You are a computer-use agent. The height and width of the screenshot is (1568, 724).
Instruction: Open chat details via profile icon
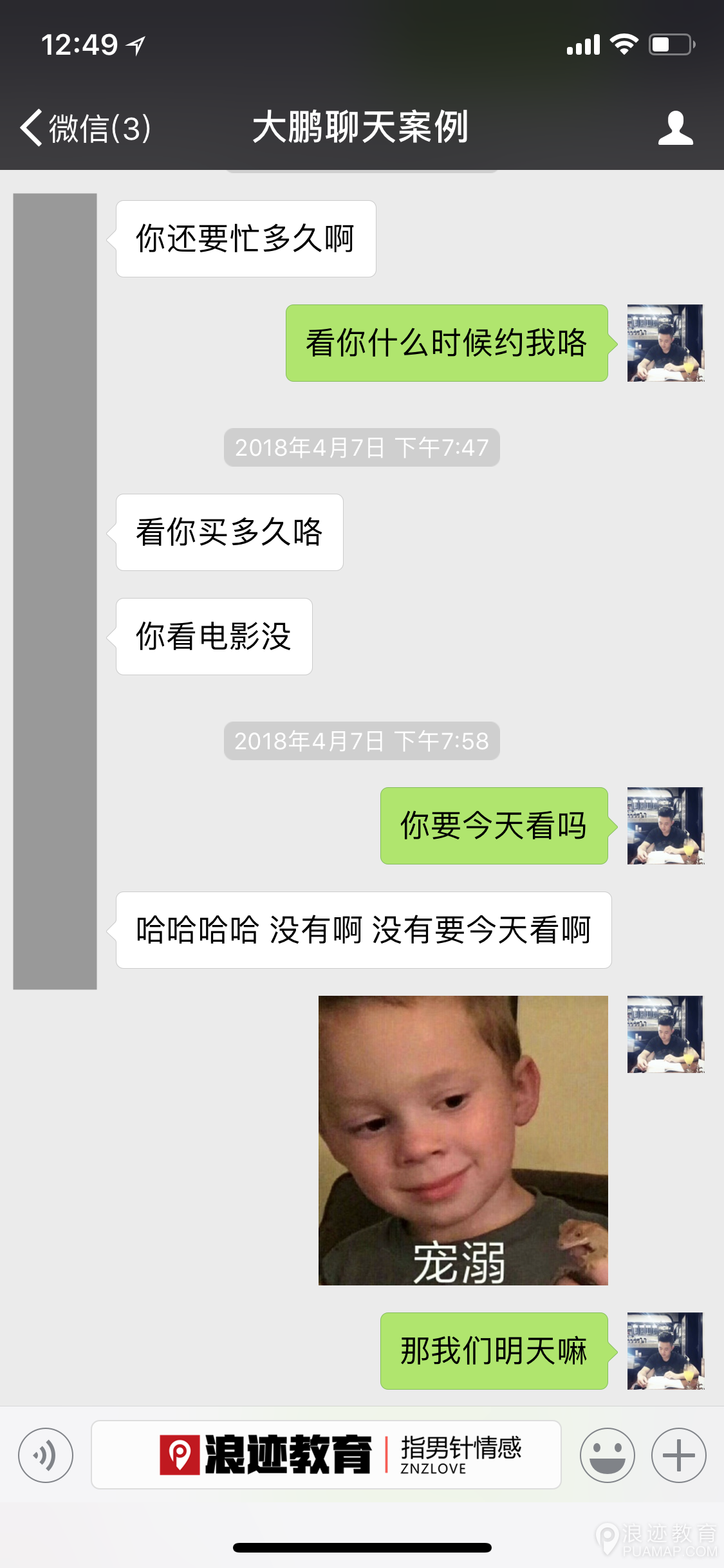coord(675,127)
